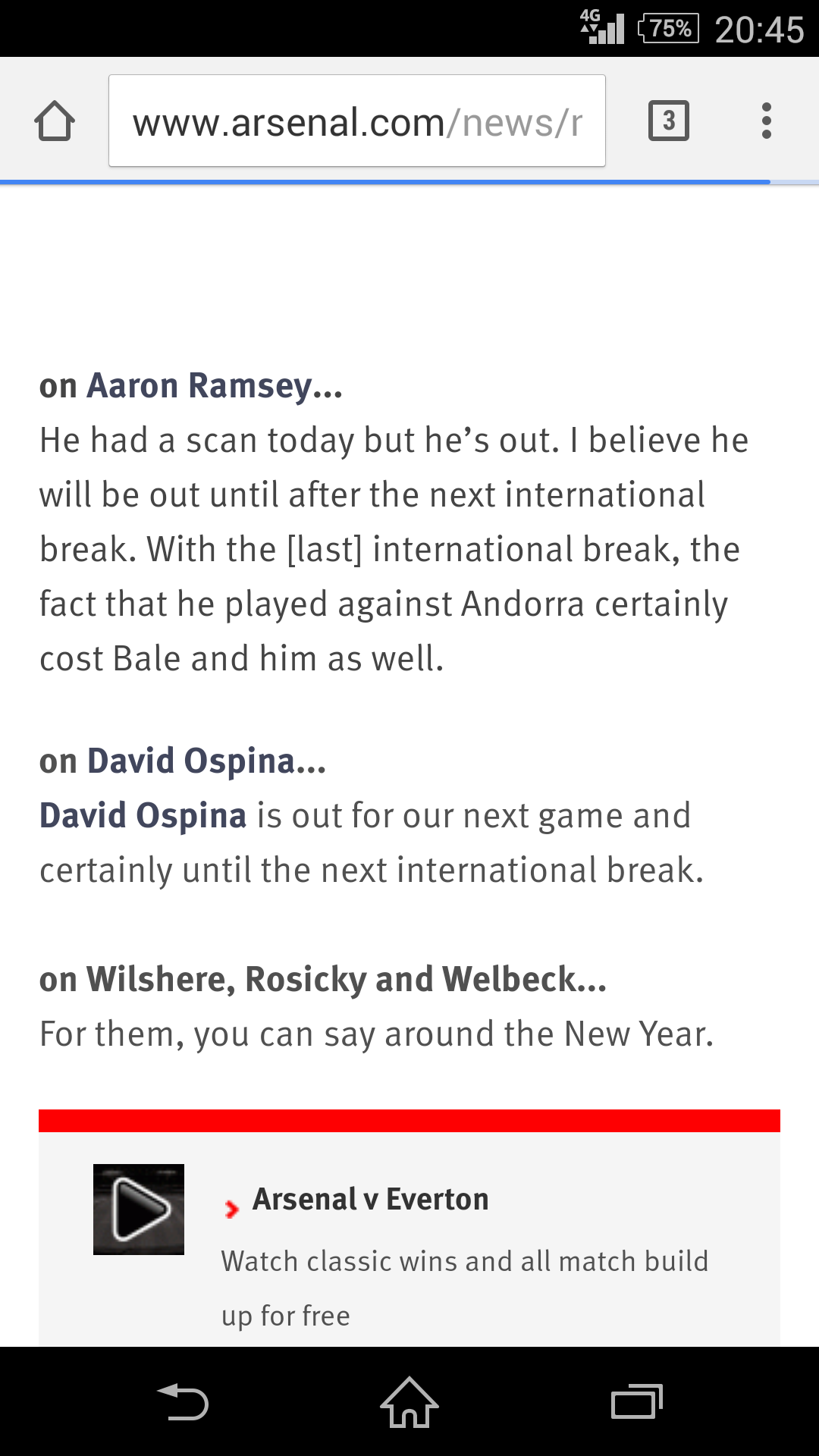
Task: Open recent apps from navigation bar
Action: tap(637, 1402)
